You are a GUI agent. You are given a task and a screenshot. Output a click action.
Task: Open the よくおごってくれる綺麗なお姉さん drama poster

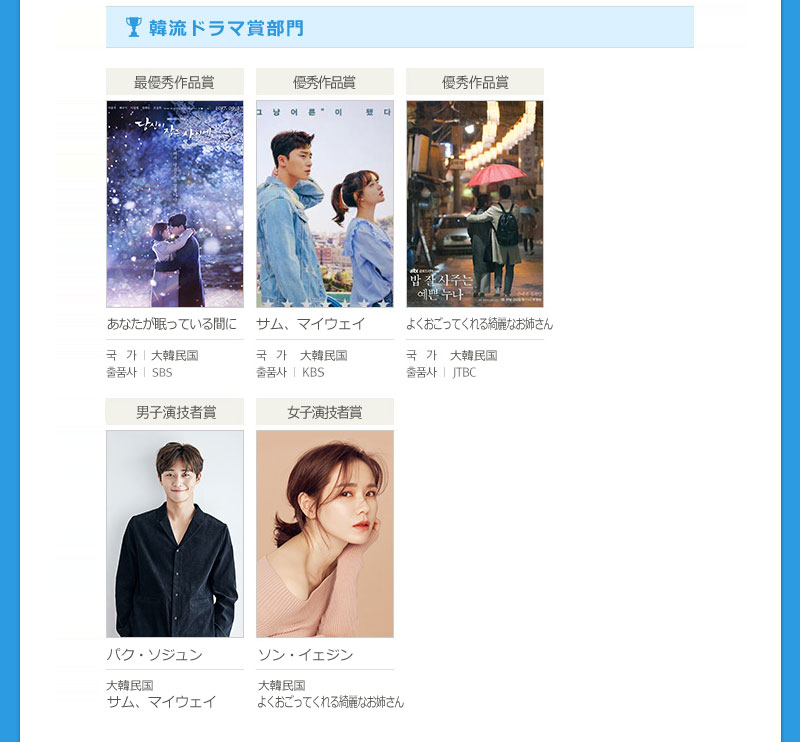pos(475,204)
